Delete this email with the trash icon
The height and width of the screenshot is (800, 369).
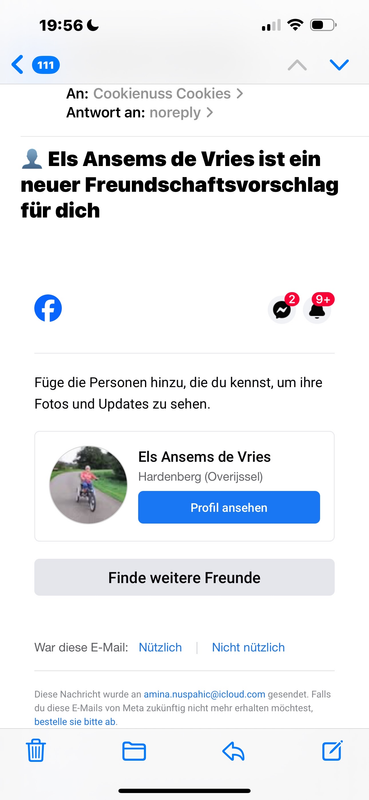pos(36,751)
